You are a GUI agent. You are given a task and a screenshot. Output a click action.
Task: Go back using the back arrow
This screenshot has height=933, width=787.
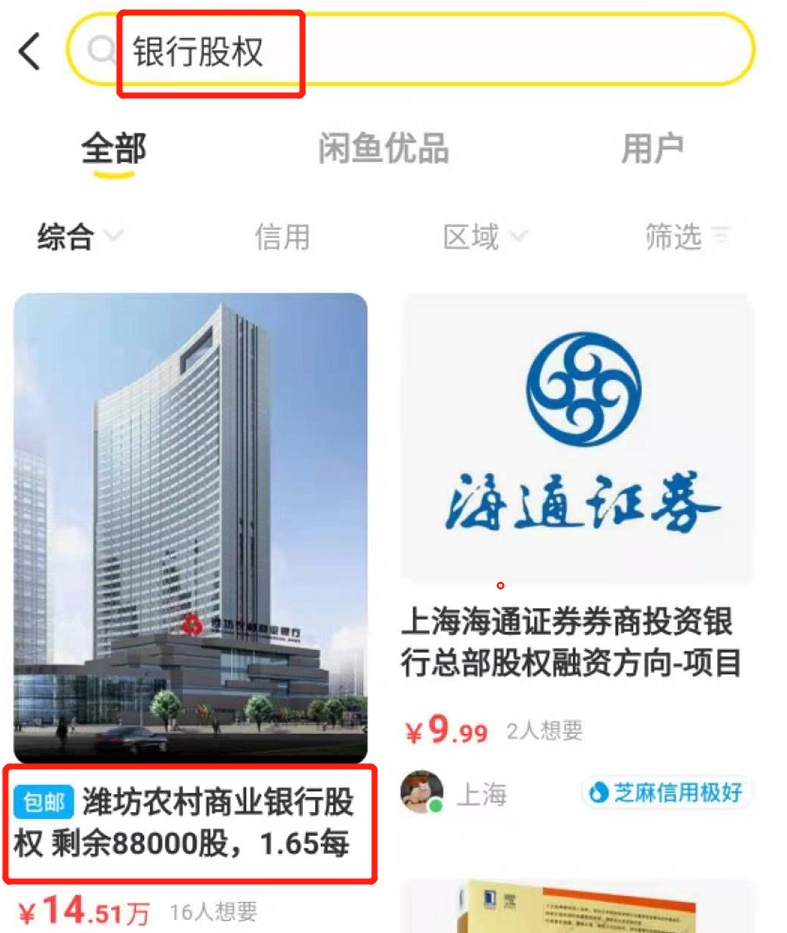[x=30, y=50]
